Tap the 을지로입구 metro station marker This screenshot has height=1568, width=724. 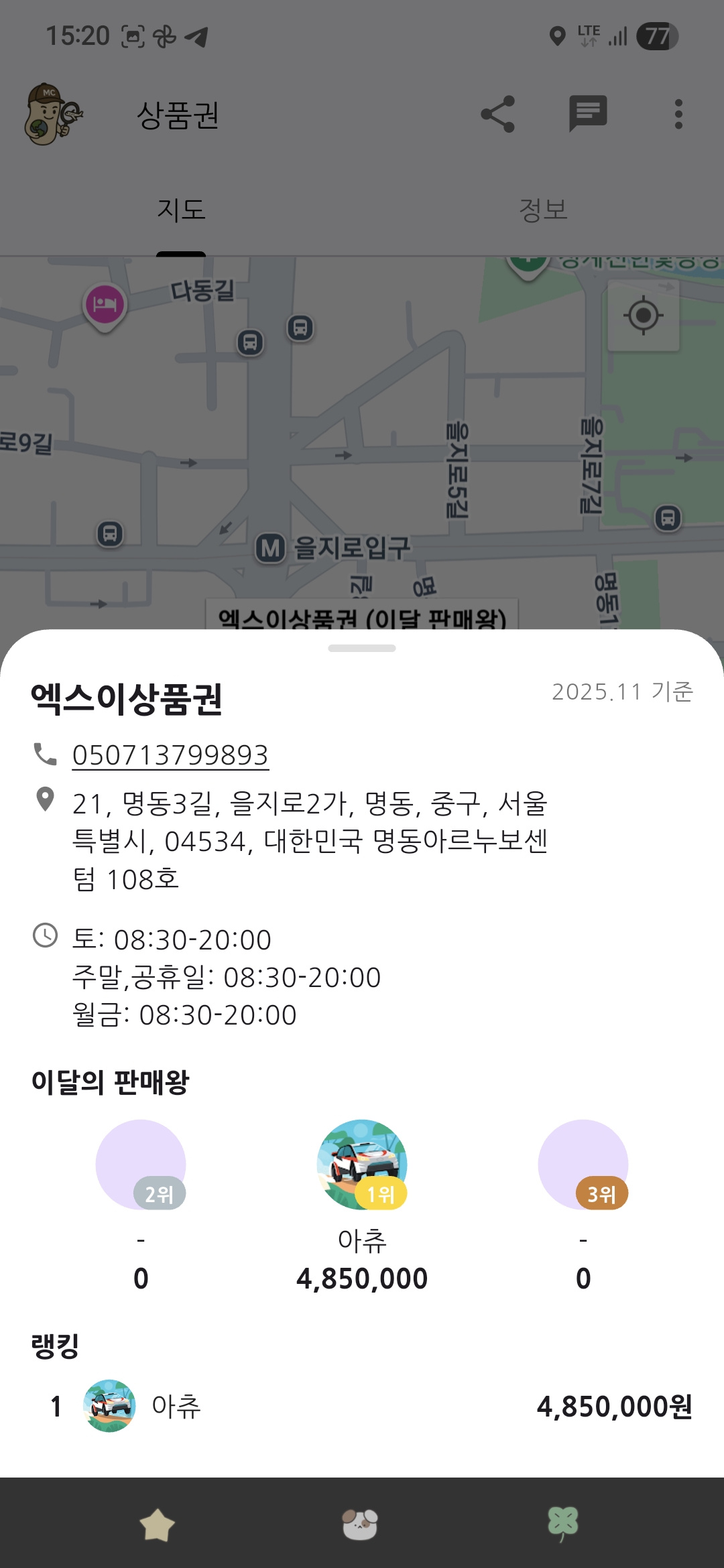coord(271,548)
